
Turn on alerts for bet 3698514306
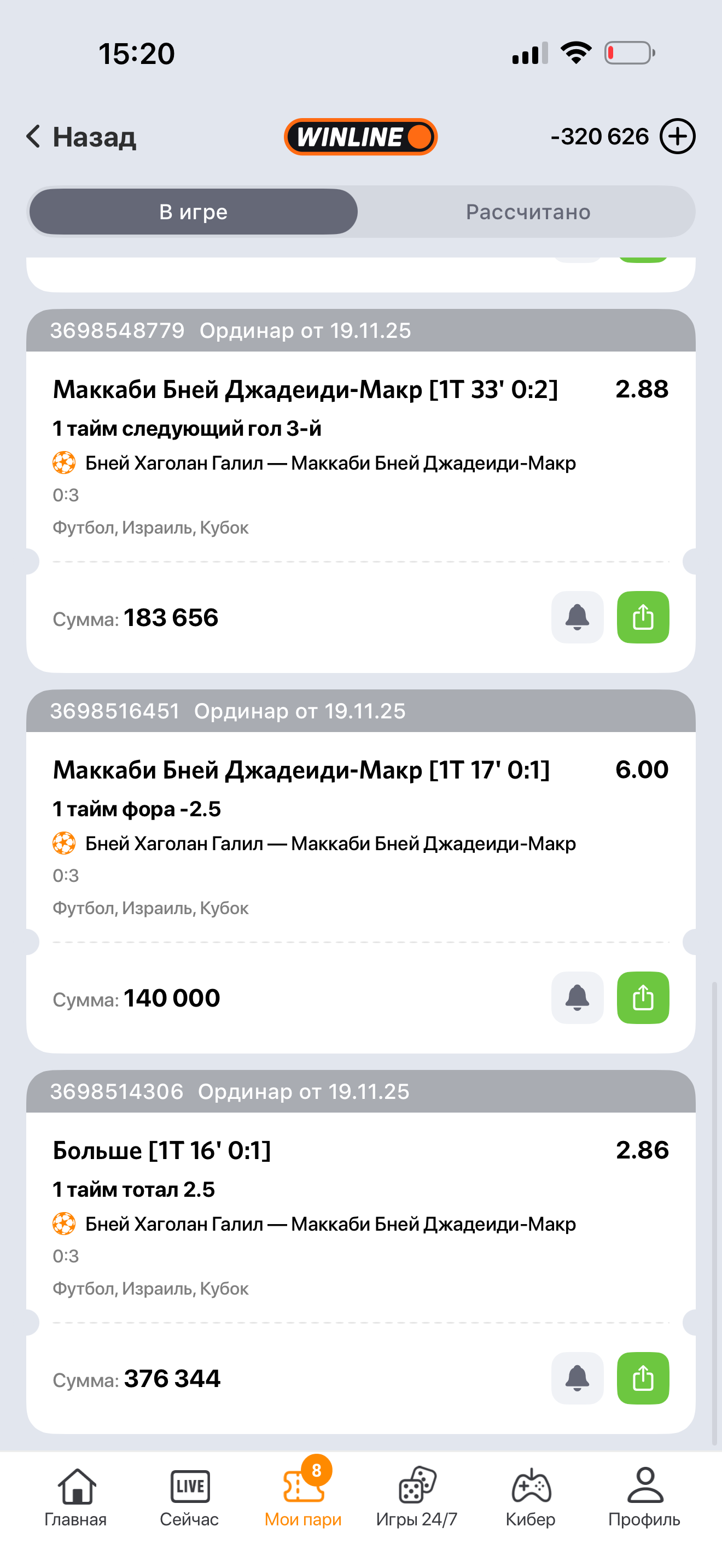(577, 1378)
